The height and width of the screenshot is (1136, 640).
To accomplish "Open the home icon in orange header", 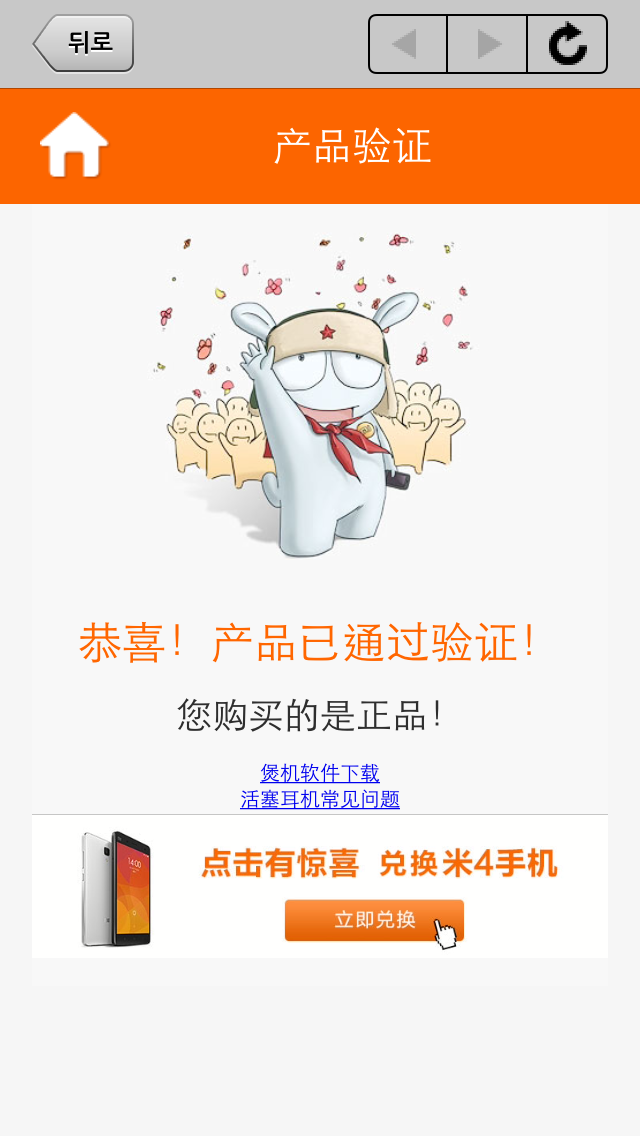I will click(x=74, y=146).
